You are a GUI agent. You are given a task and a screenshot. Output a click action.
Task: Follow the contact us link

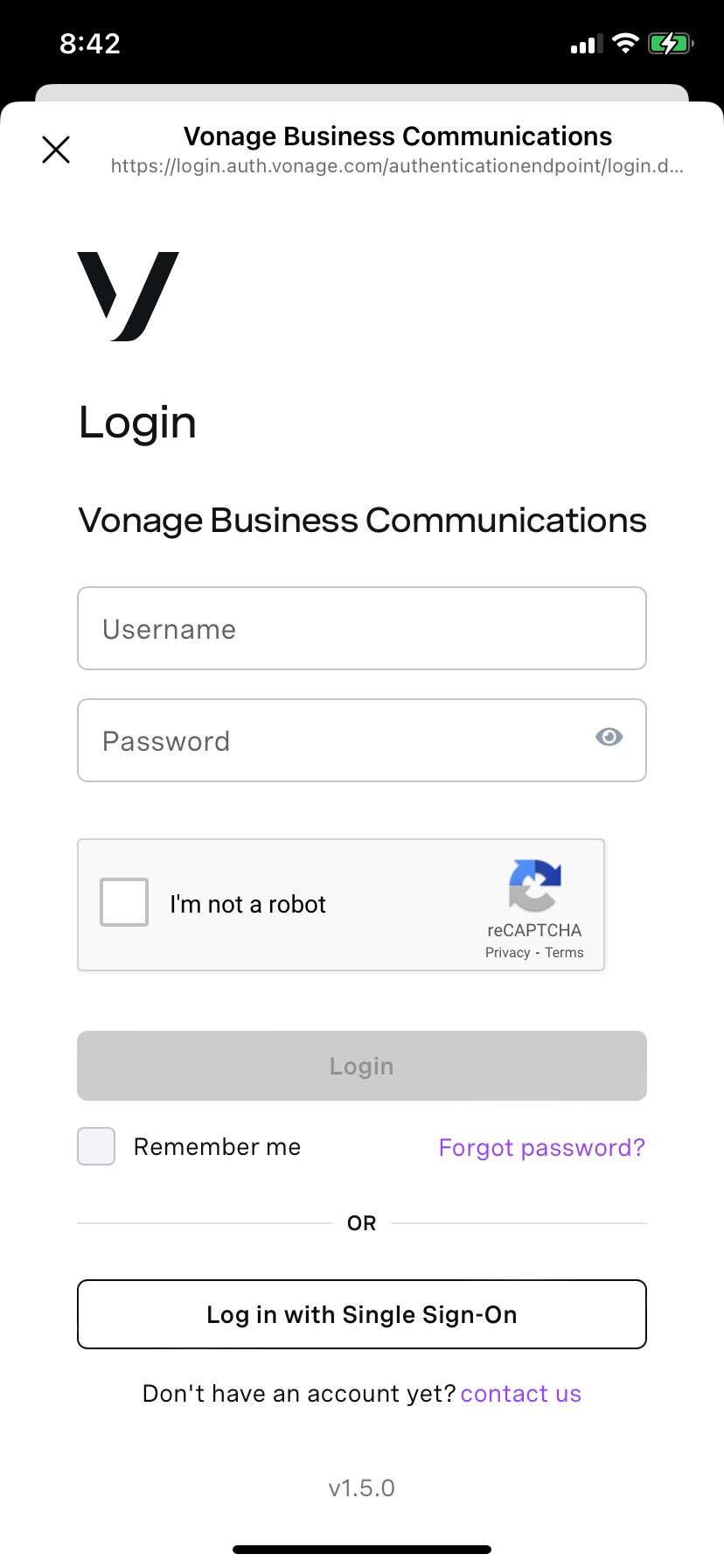(x=520, y=1394)
